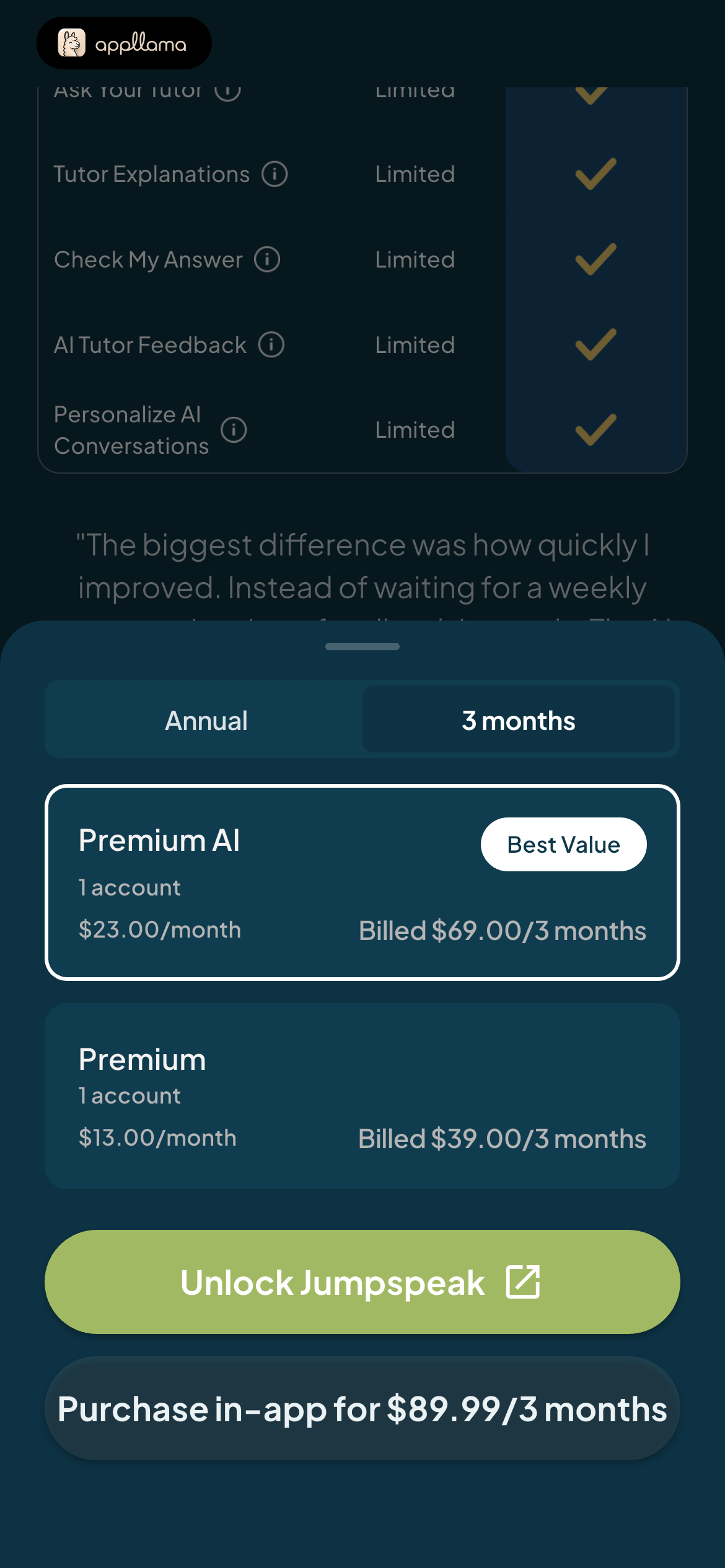Open info icon beside Tutor Explanations
The height and width of the screenshot is (1568, 725).
(x=275, y=174)
